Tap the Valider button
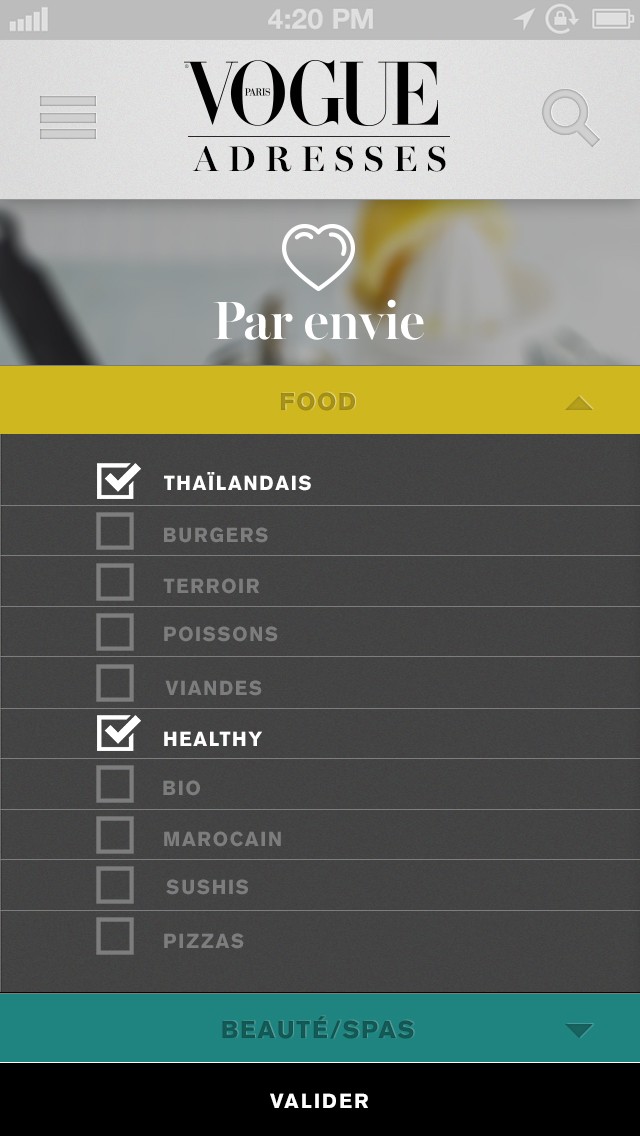The height and width of the screenshot is (1136, 640). pos(320,1101)
